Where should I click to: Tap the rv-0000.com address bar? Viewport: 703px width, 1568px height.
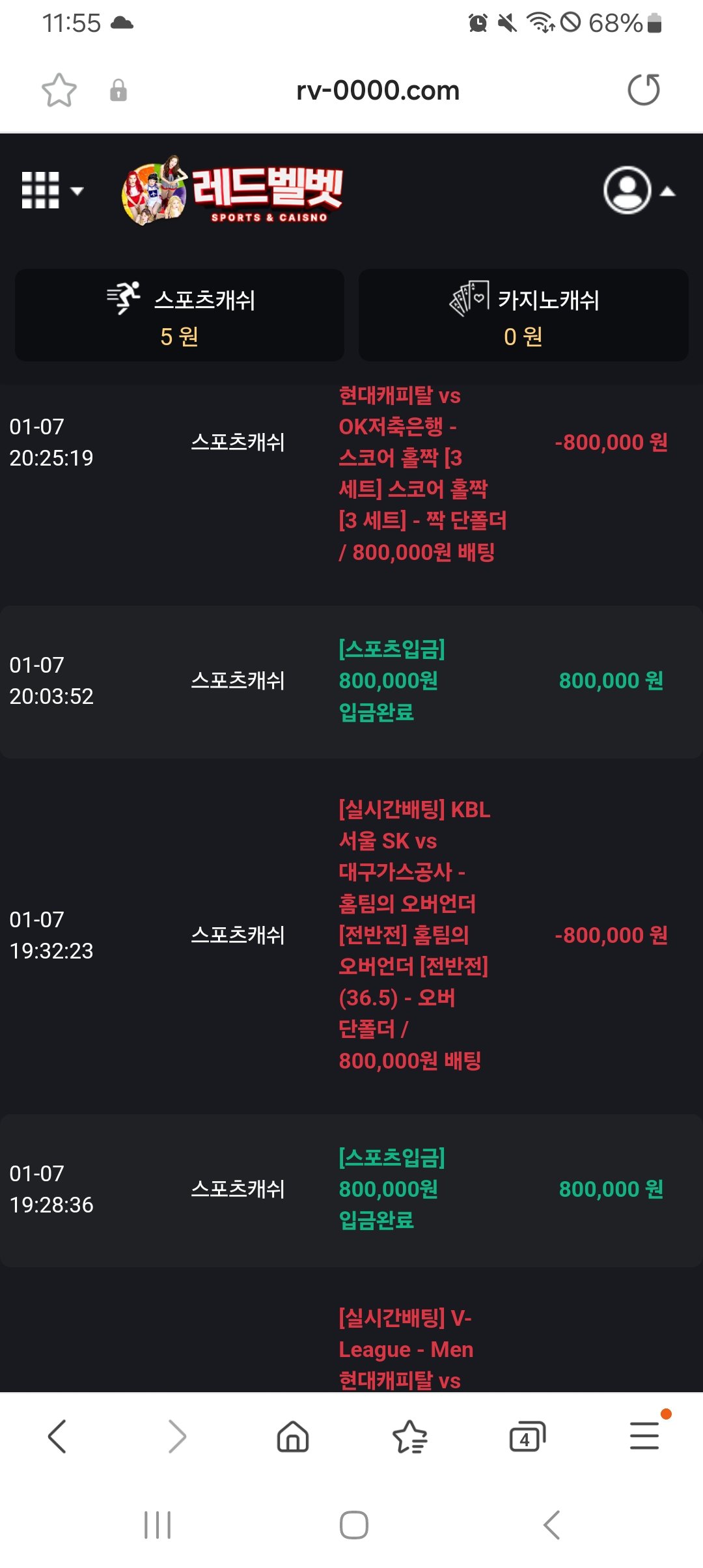[x=378, y=91]
